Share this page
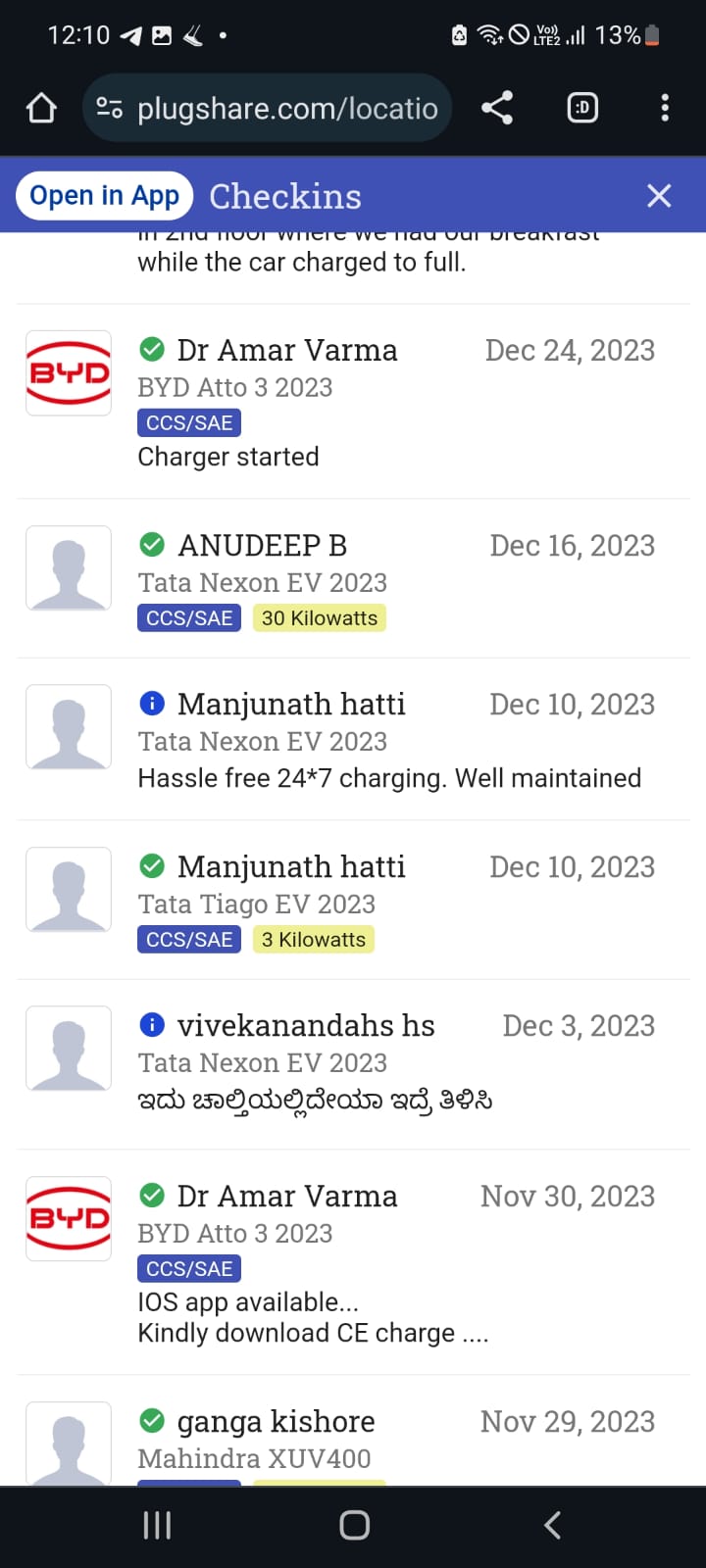 (x=497, y=108)
